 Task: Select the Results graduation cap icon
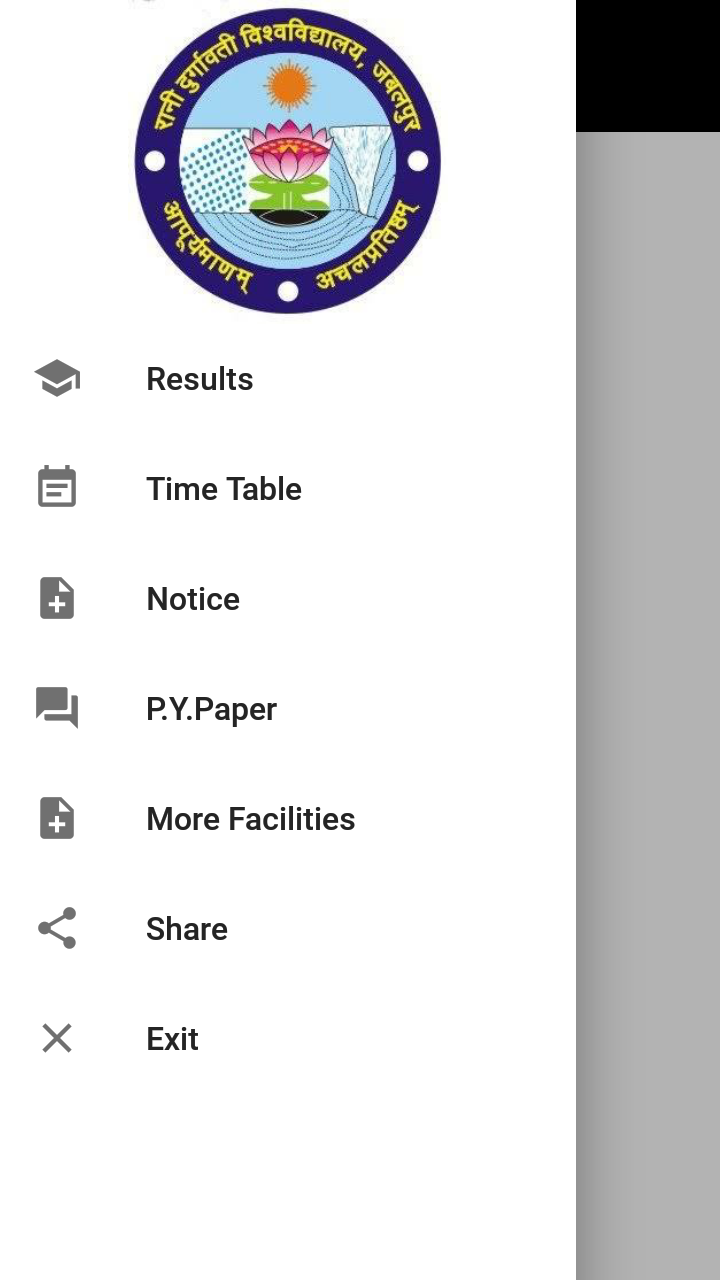tap(56, 378)
